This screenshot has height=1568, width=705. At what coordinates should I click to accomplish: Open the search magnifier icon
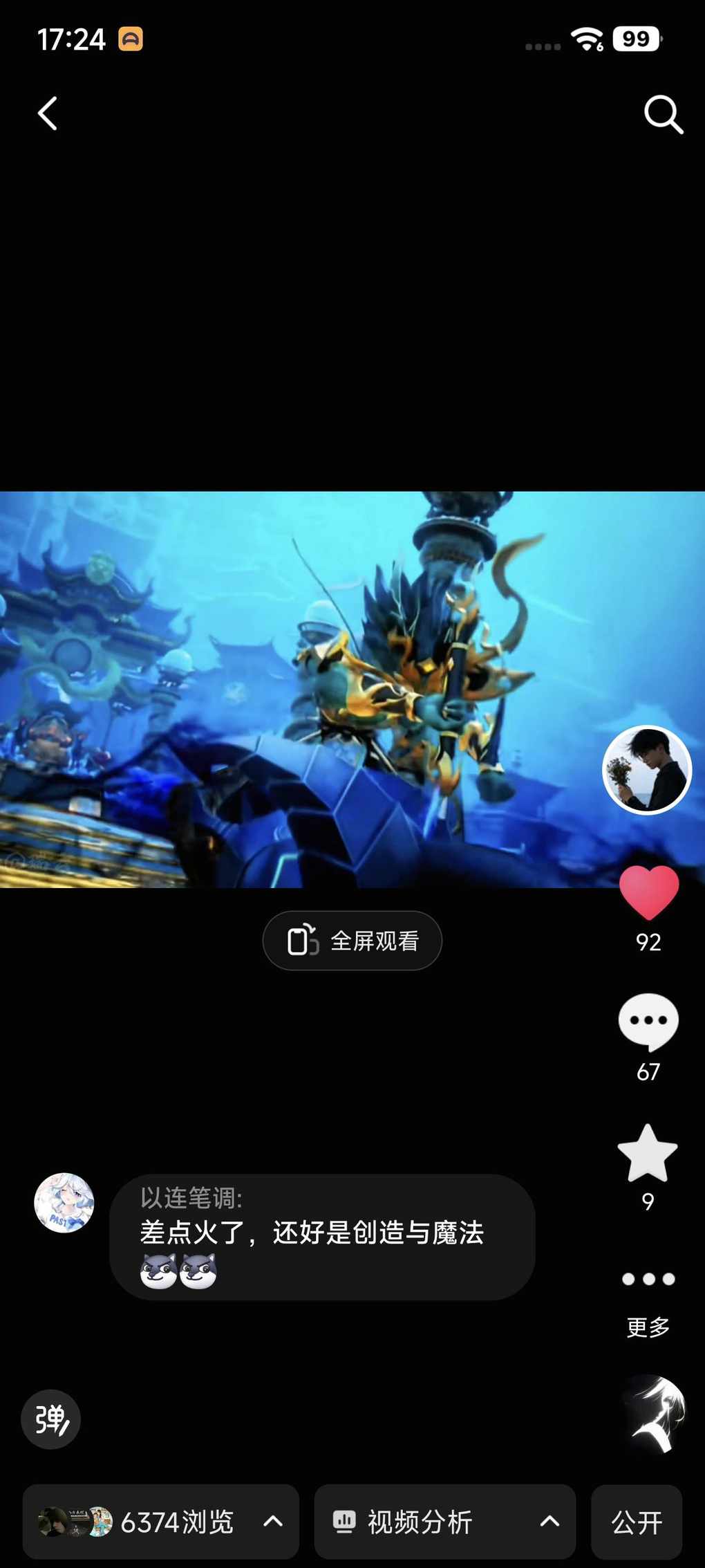pos(663,114)
